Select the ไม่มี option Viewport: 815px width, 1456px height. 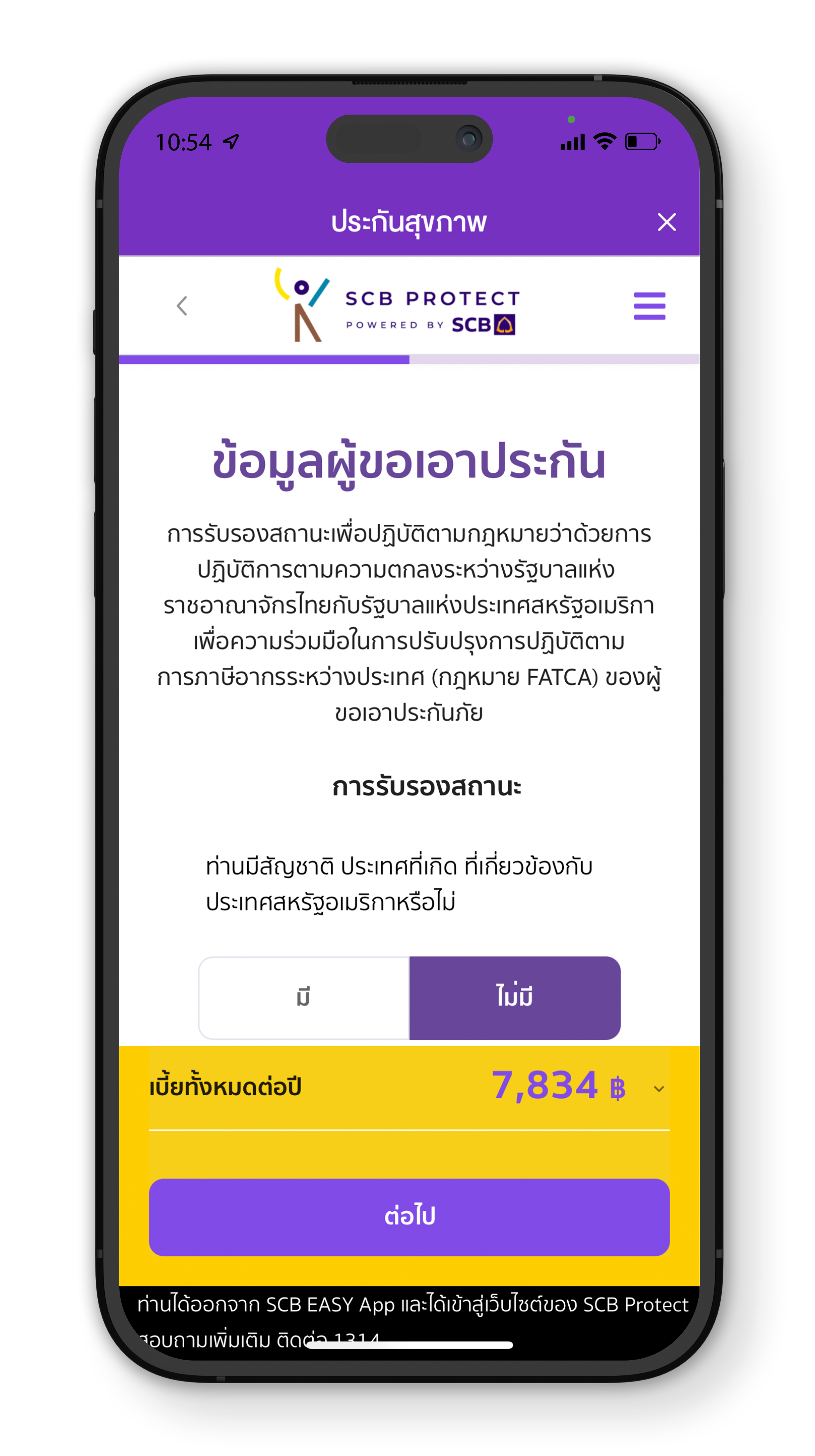[514, 998]
